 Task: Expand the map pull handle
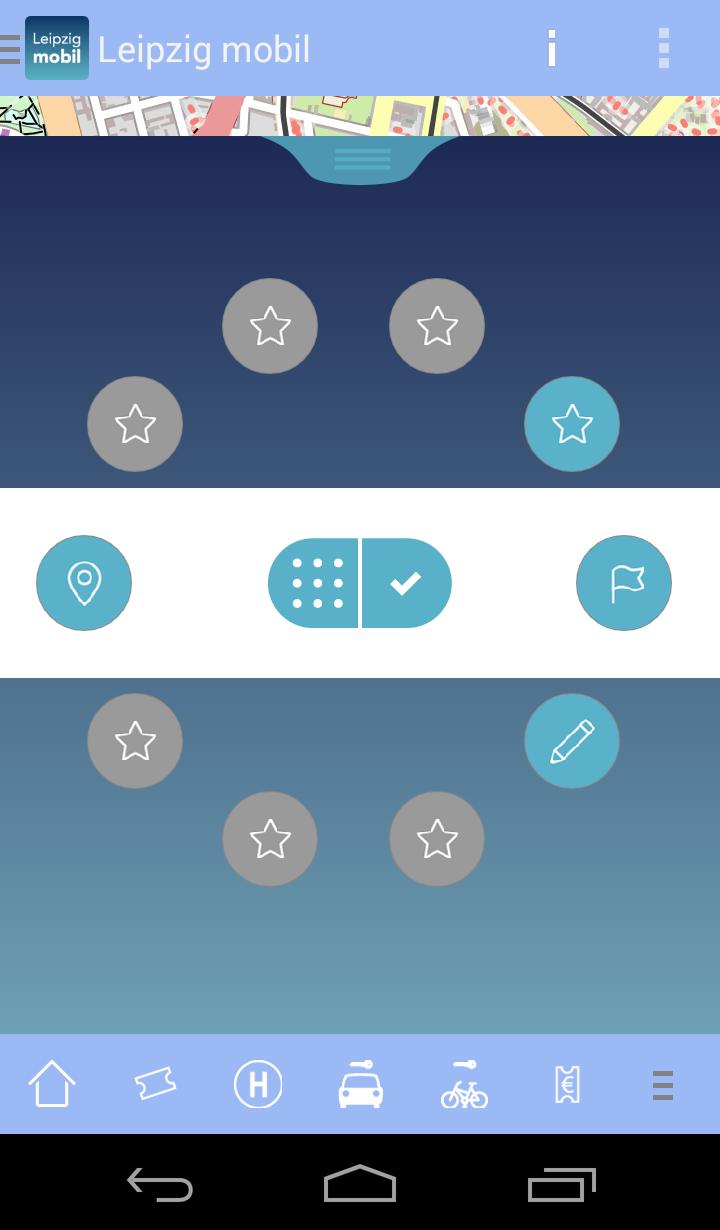361,159
